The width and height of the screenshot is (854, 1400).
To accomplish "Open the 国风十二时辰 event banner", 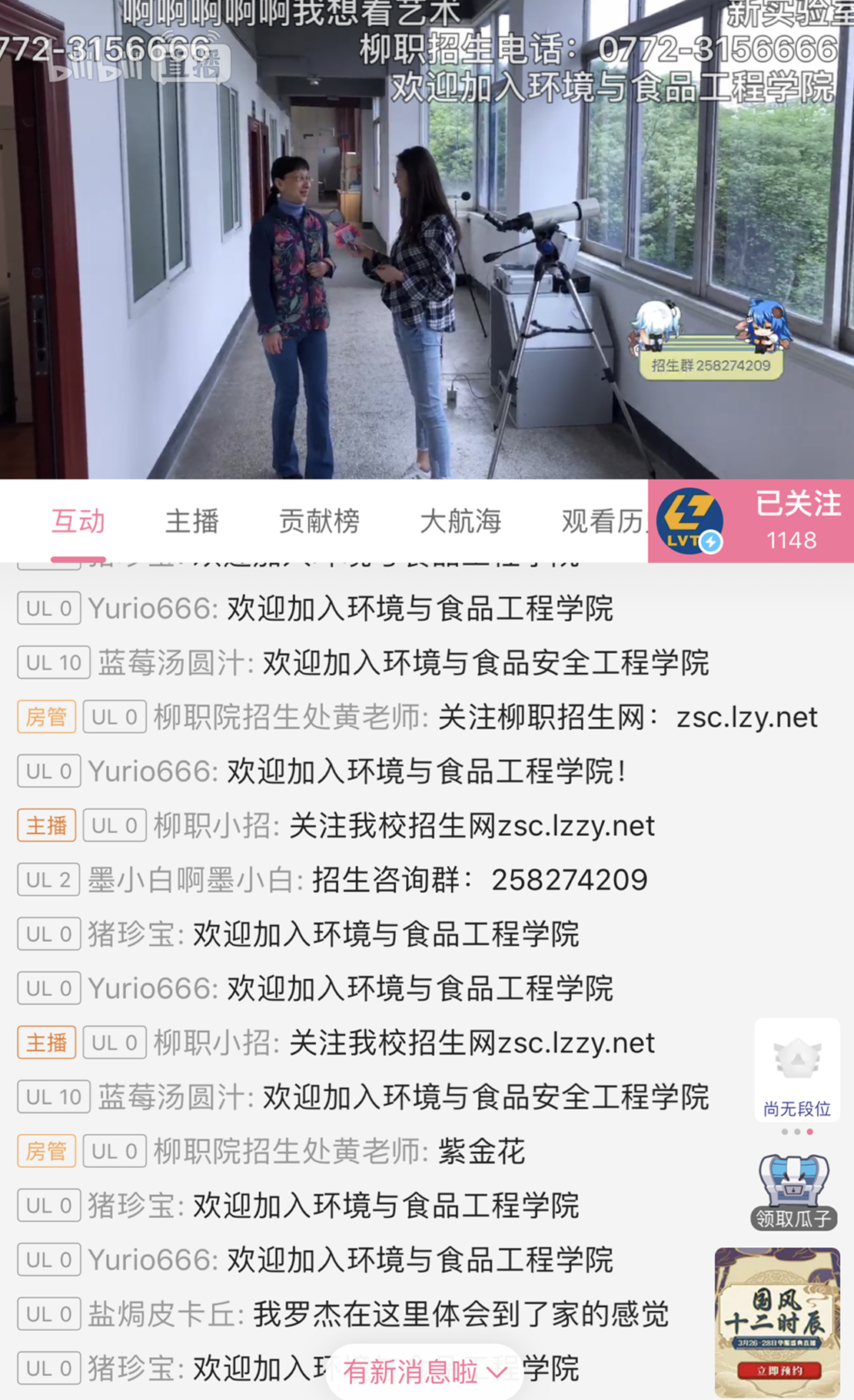I will tap(776, 1322).
